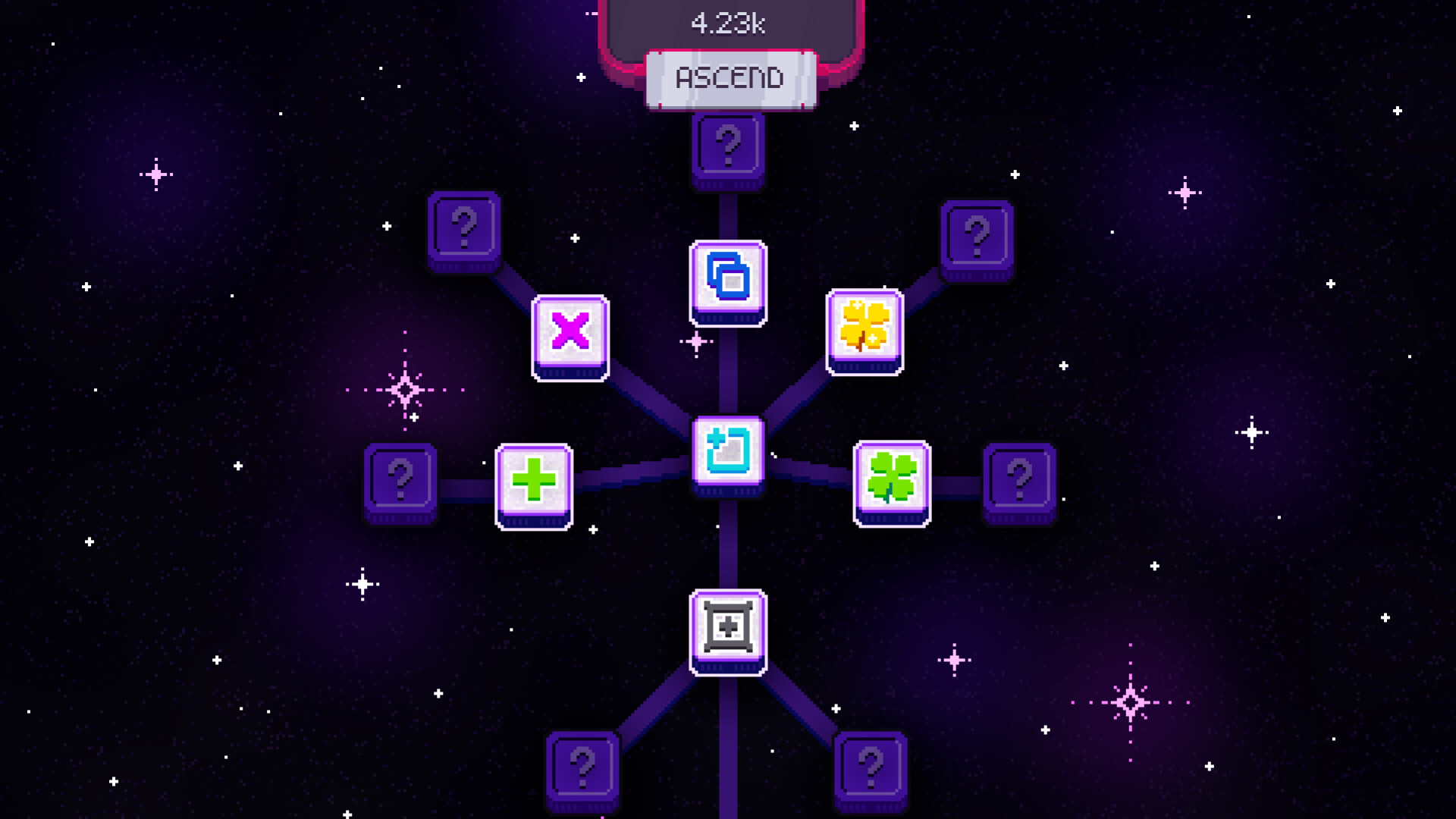Open the gray frame plus upgrade
Image resolution: width=1456 pixels, height=819 pixels.
(728, 627)
